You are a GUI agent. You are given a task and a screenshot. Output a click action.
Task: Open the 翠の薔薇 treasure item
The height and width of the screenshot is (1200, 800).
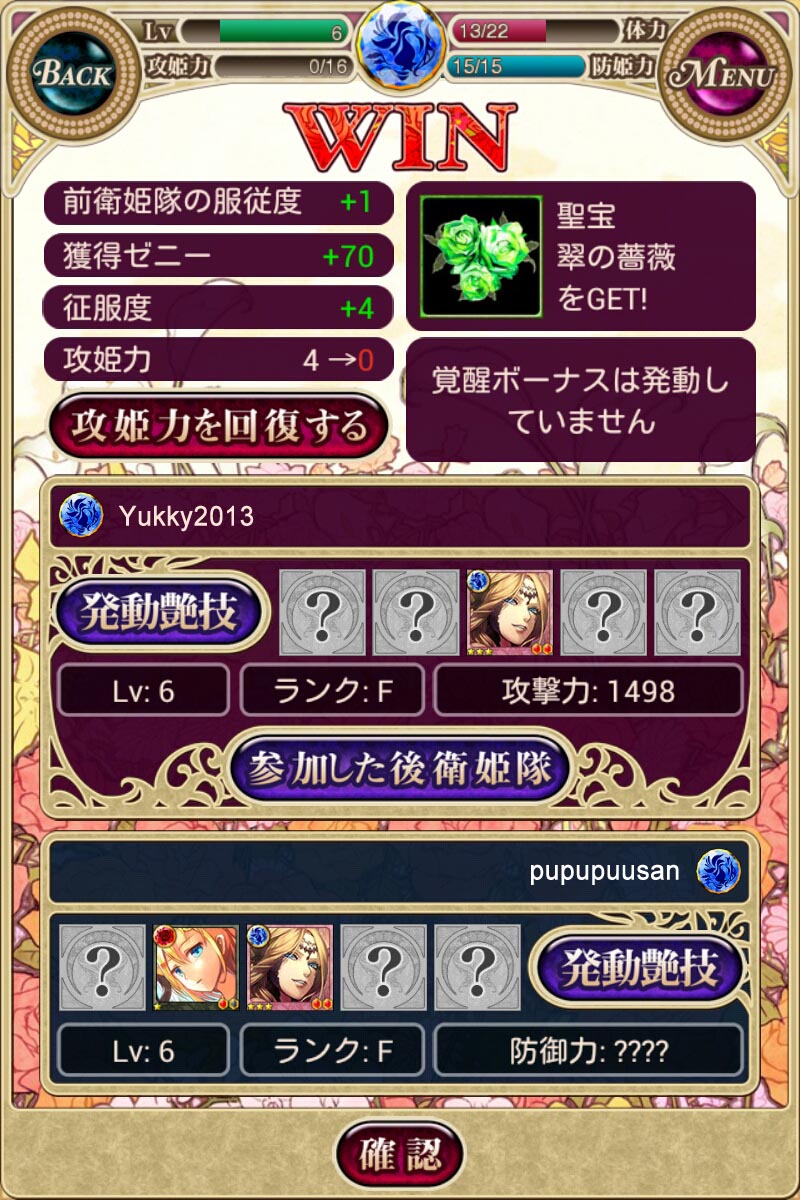click(465, 255)
